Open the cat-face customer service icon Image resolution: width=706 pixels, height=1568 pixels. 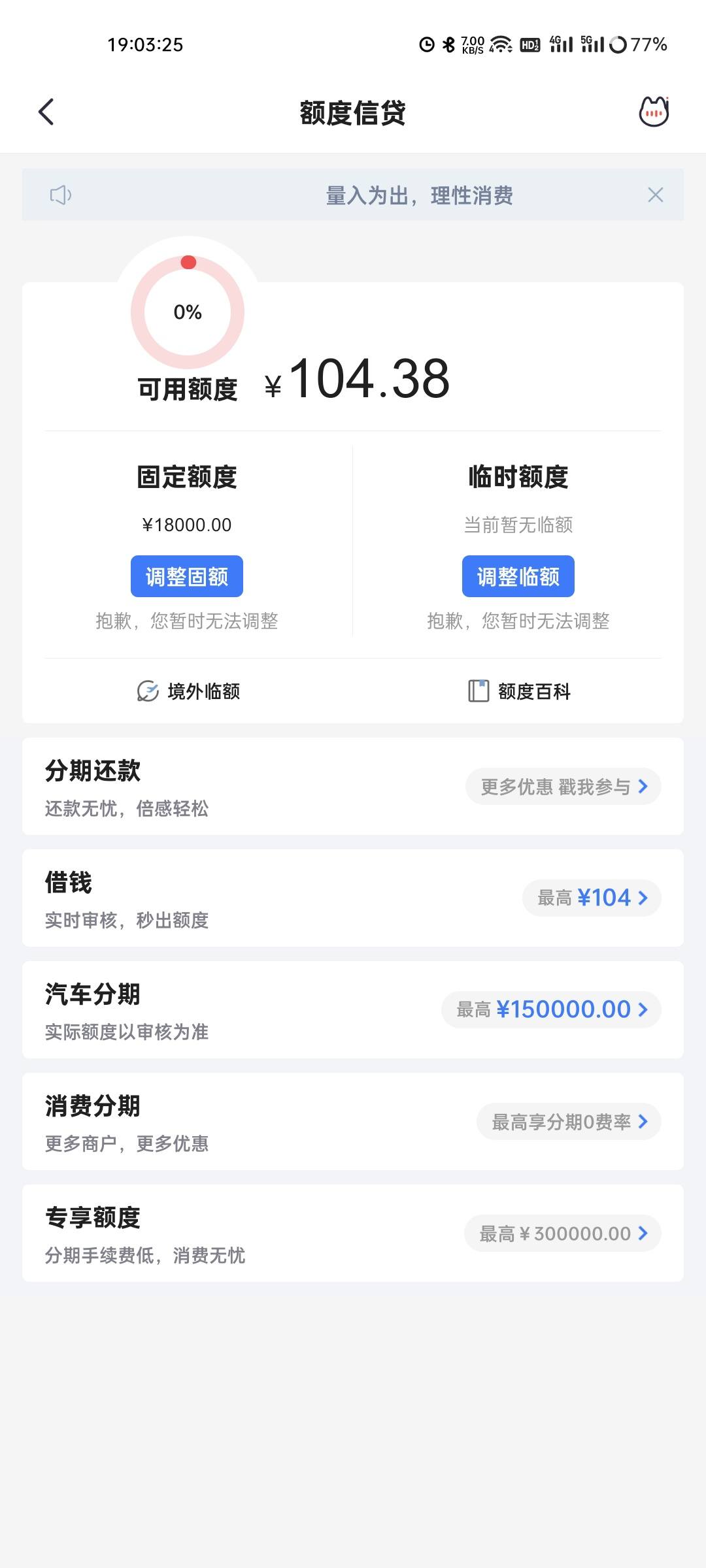(x=654, y=112)
